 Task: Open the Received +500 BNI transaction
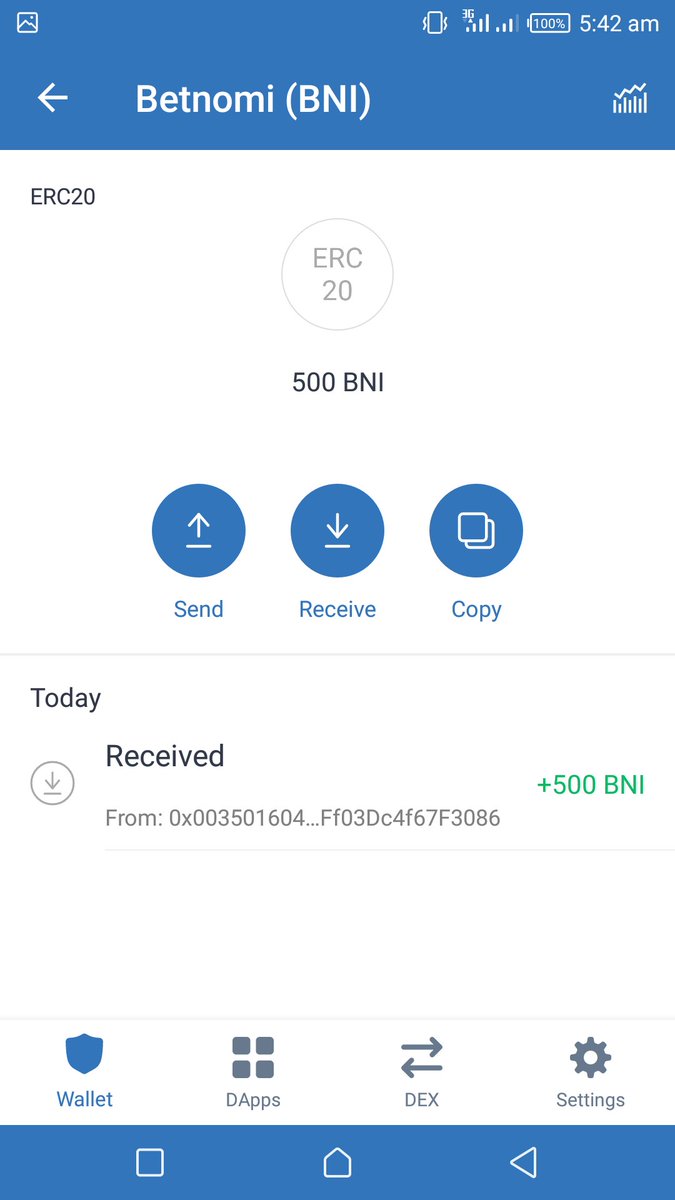click(337, 785)
